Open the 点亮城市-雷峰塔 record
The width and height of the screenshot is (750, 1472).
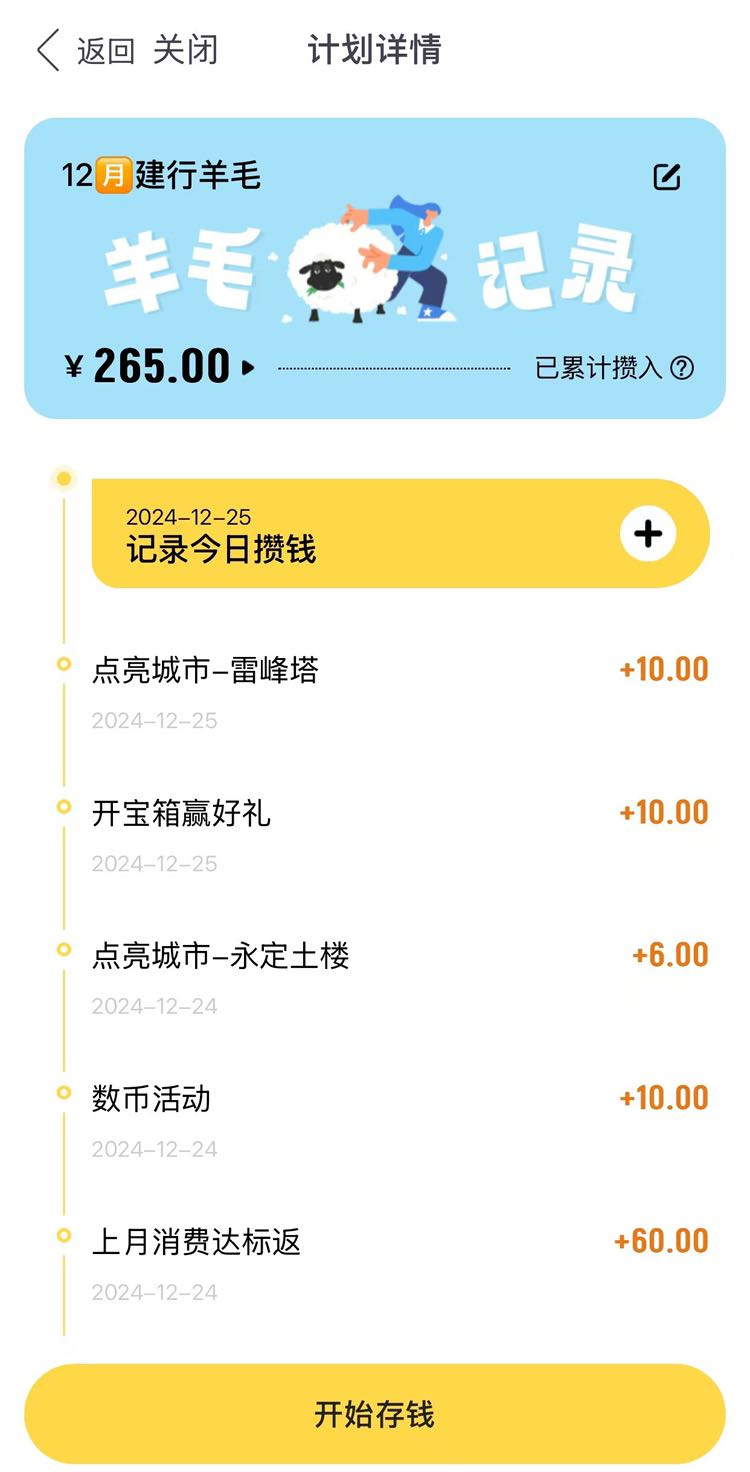pyautogui.click(x=400, y=692)
